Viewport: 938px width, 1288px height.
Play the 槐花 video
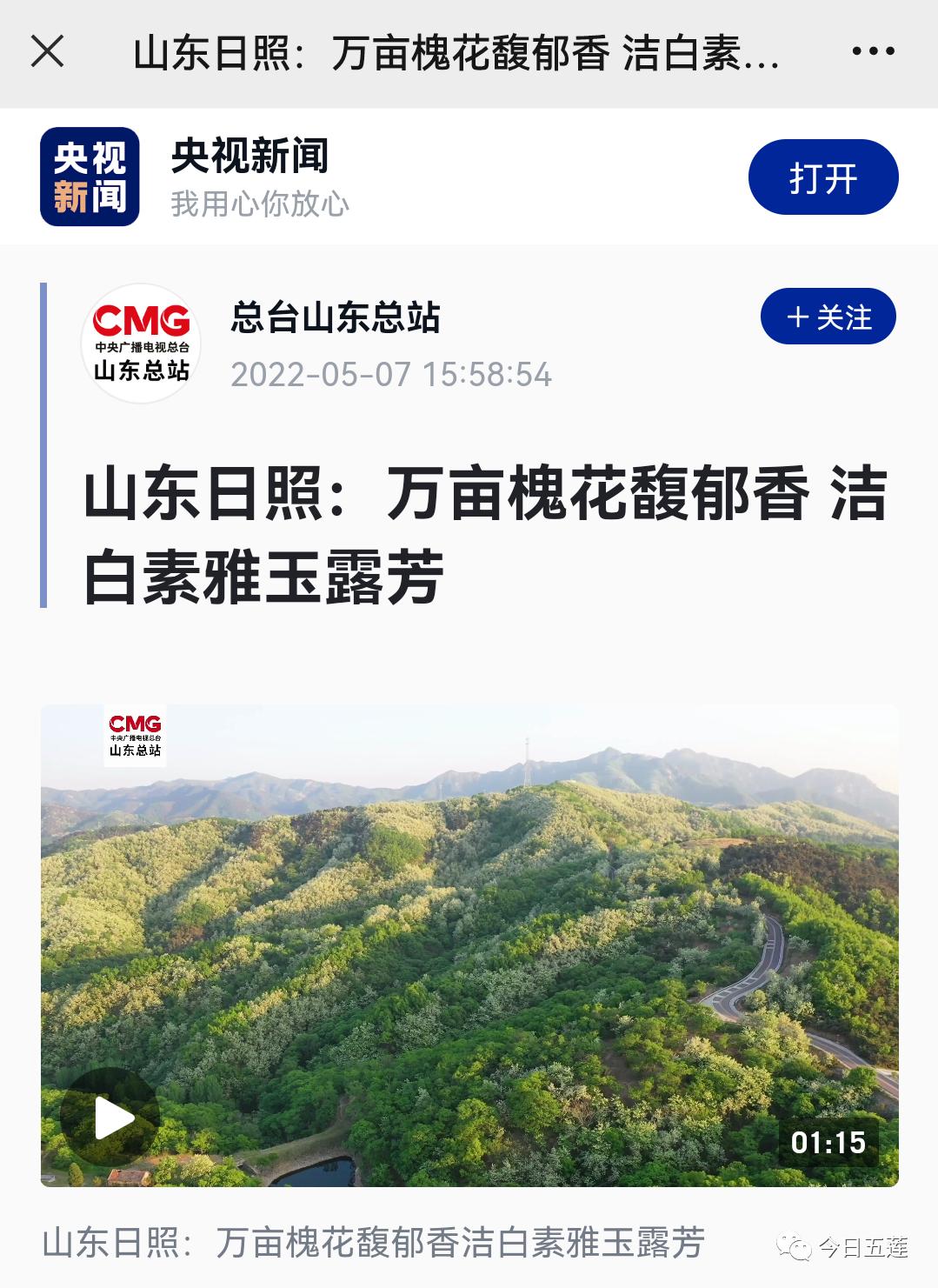click(110, 1117)
